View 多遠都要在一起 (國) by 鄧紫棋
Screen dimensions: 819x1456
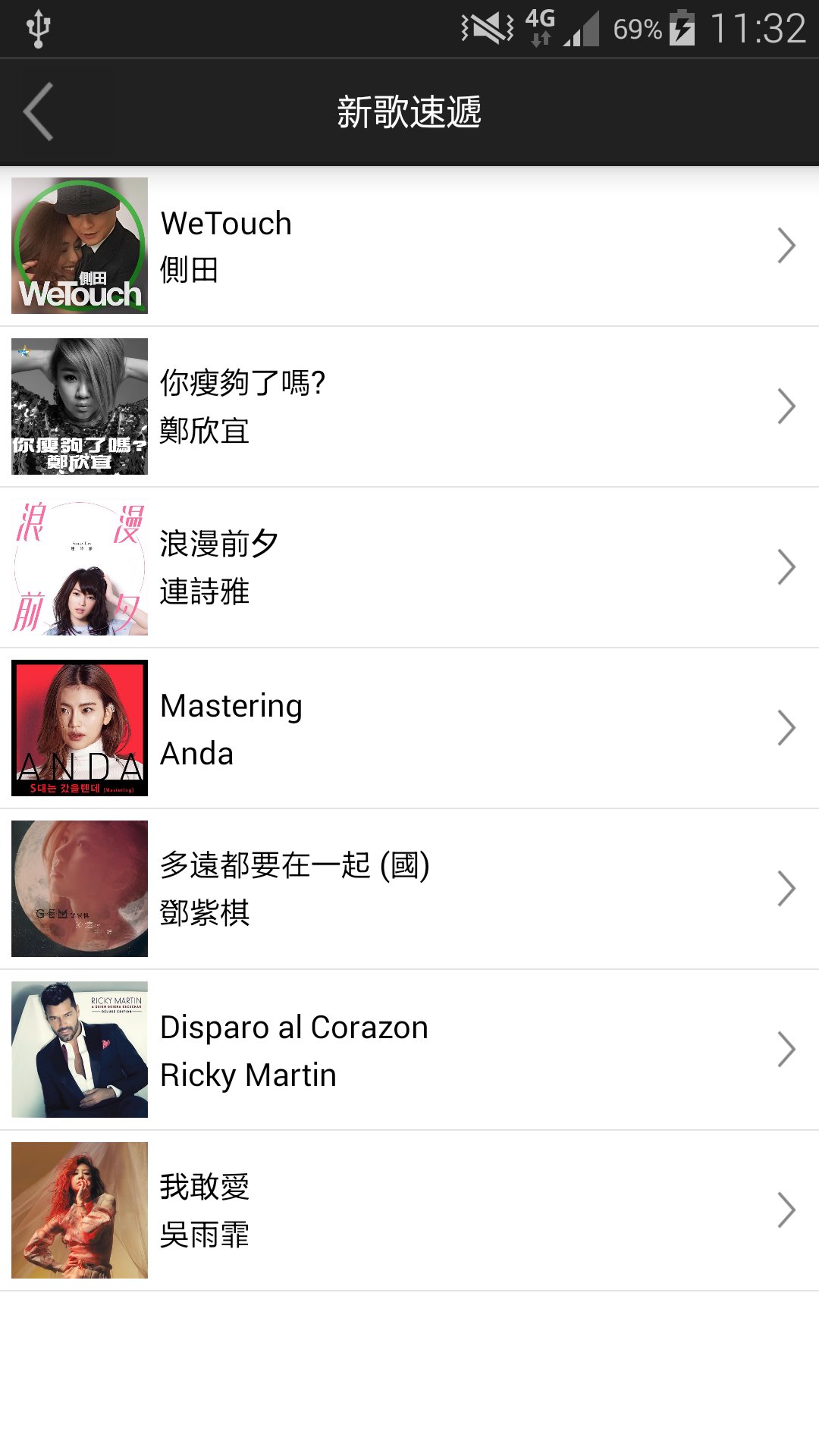[x=409, y=889]
